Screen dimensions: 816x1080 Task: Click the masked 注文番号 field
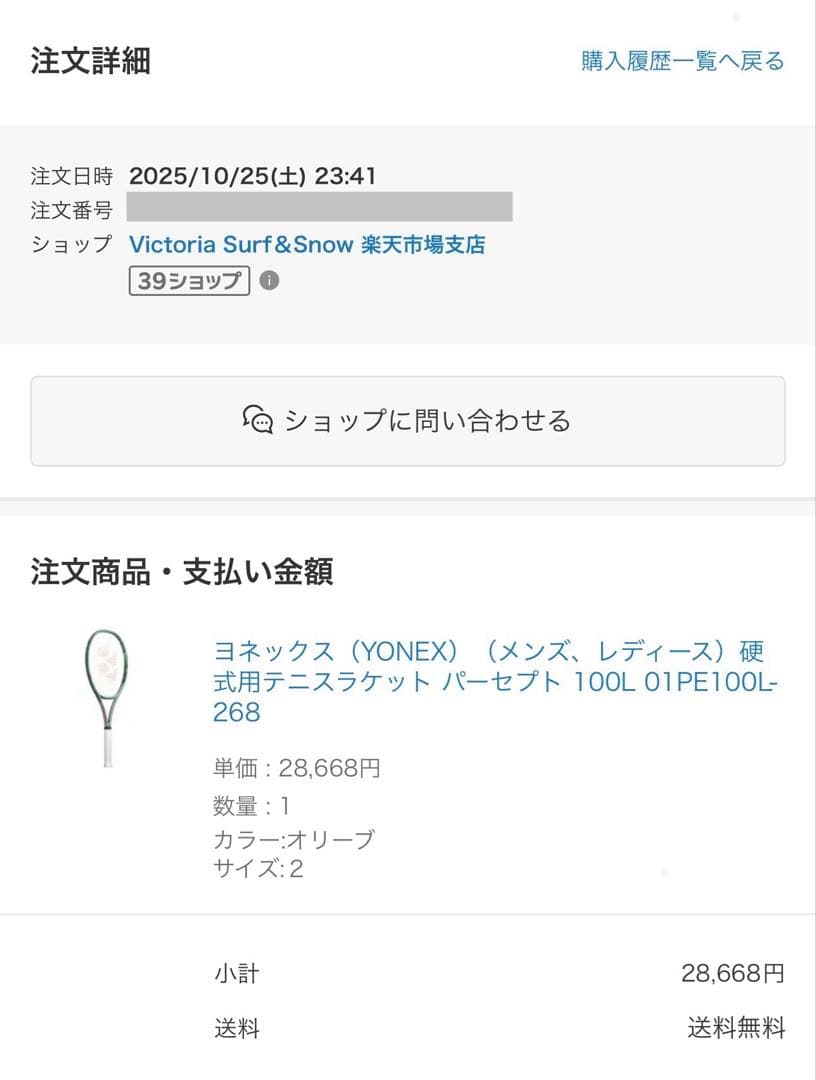[320, 207]
